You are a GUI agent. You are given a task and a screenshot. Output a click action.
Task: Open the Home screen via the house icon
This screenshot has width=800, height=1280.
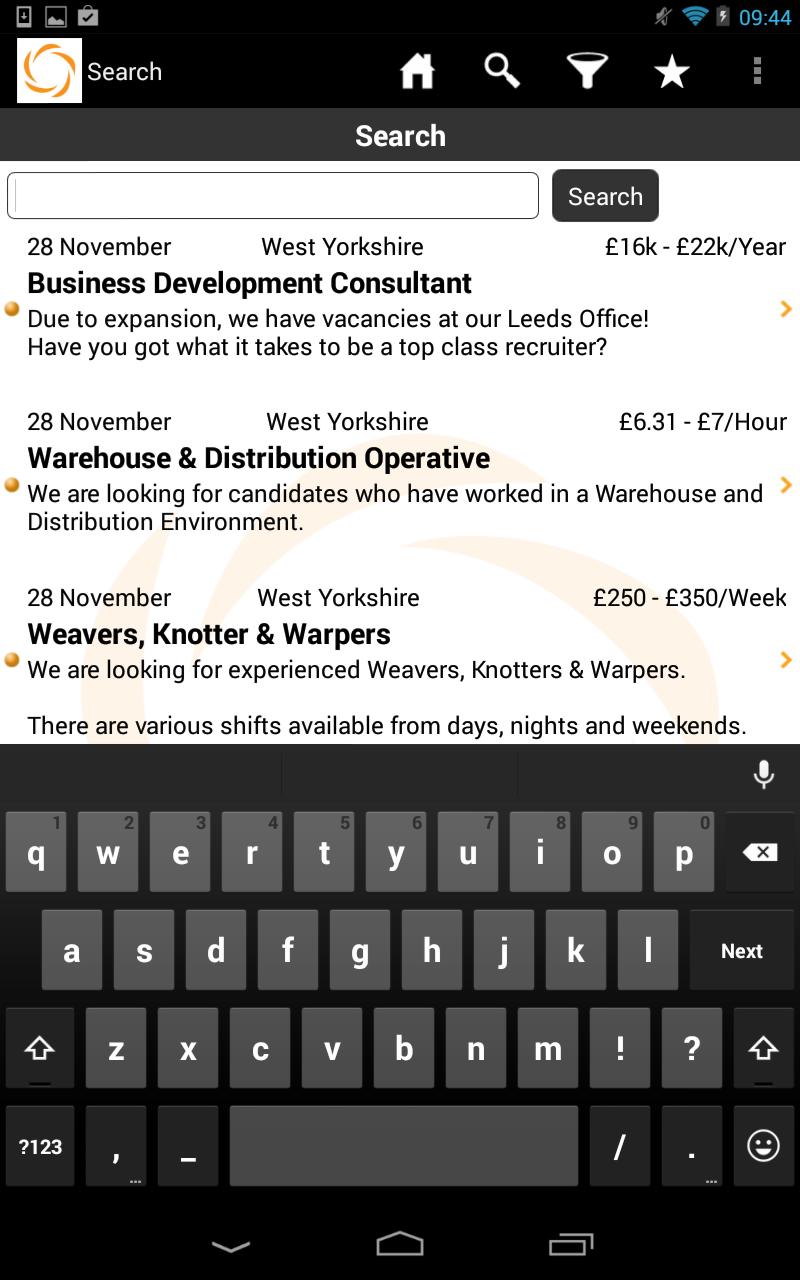pos(417,71)
